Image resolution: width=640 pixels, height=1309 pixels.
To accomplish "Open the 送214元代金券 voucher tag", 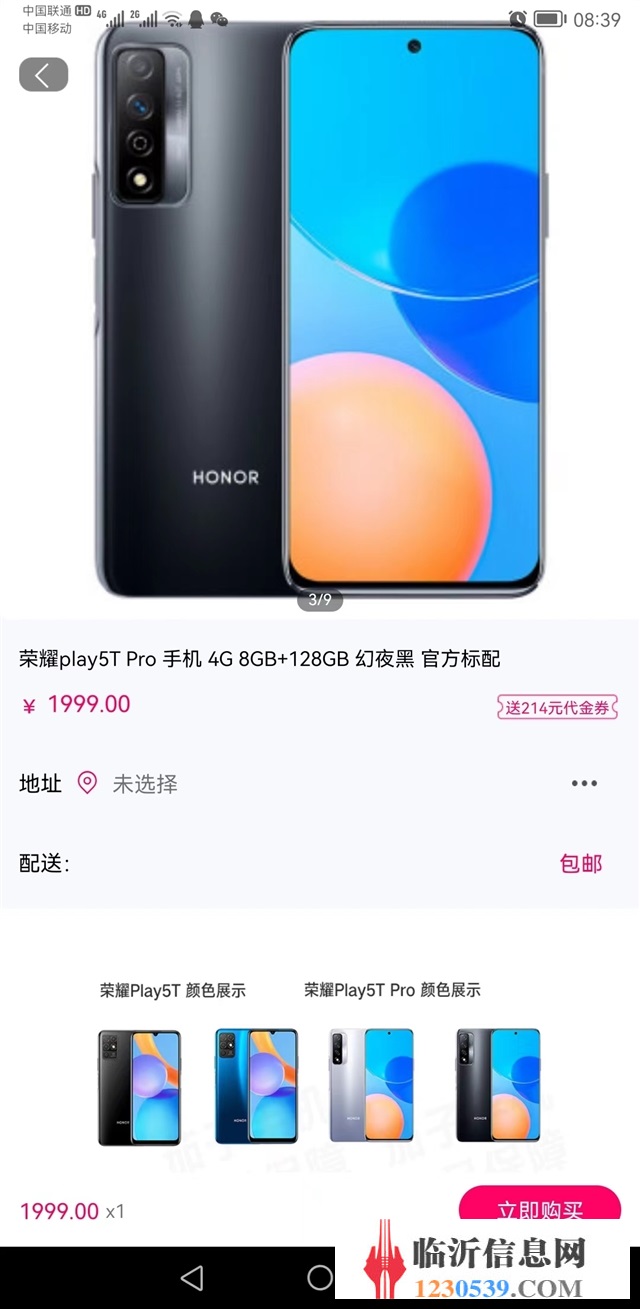I will click(x=557, y=707).
